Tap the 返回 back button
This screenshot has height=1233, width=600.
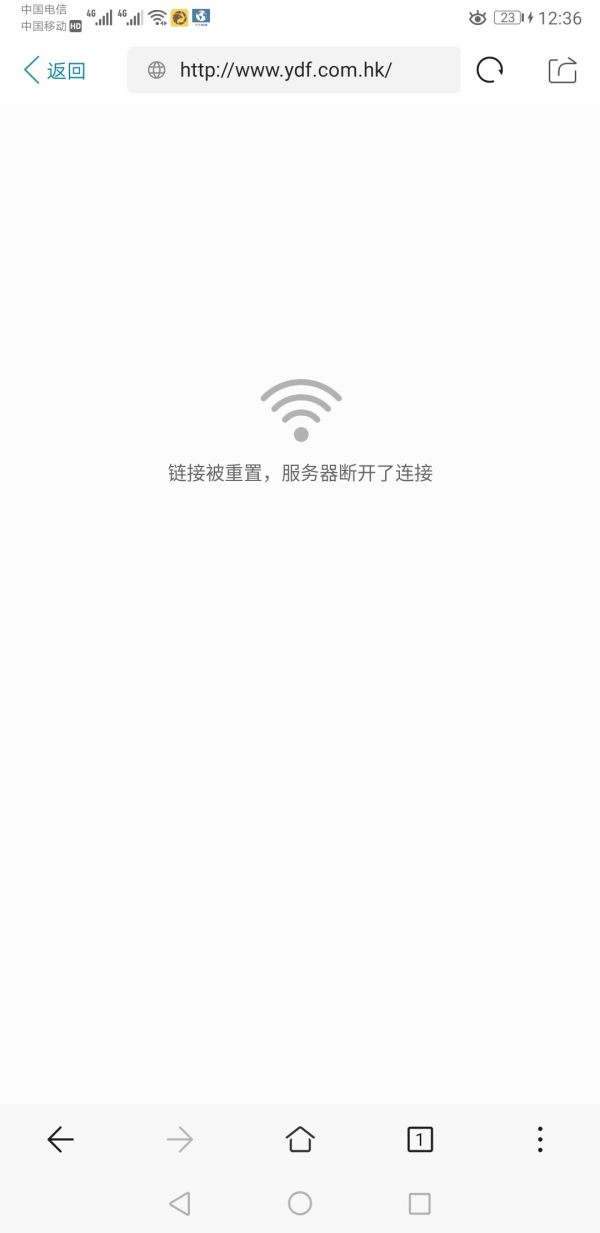(55, 70)
